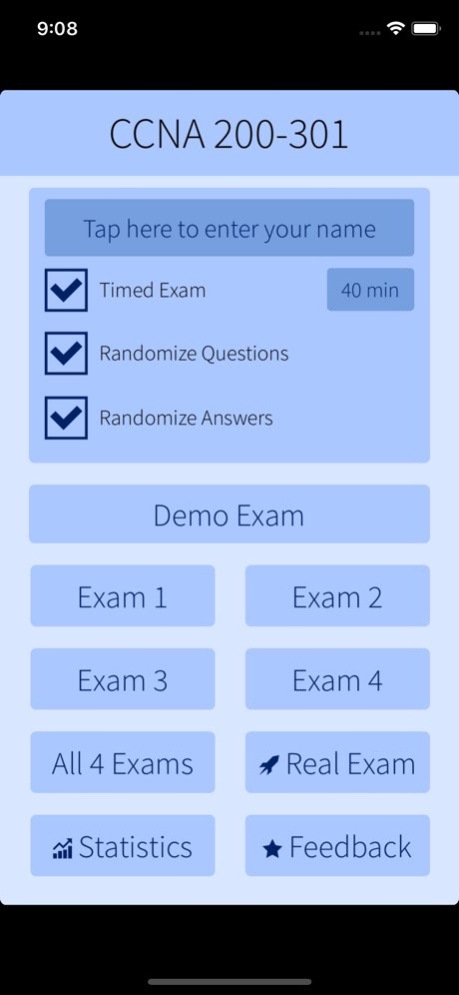This screenshot has width=459, height=995.
Task: Change the 40 min time limit
Action: (x=371, y=290)
